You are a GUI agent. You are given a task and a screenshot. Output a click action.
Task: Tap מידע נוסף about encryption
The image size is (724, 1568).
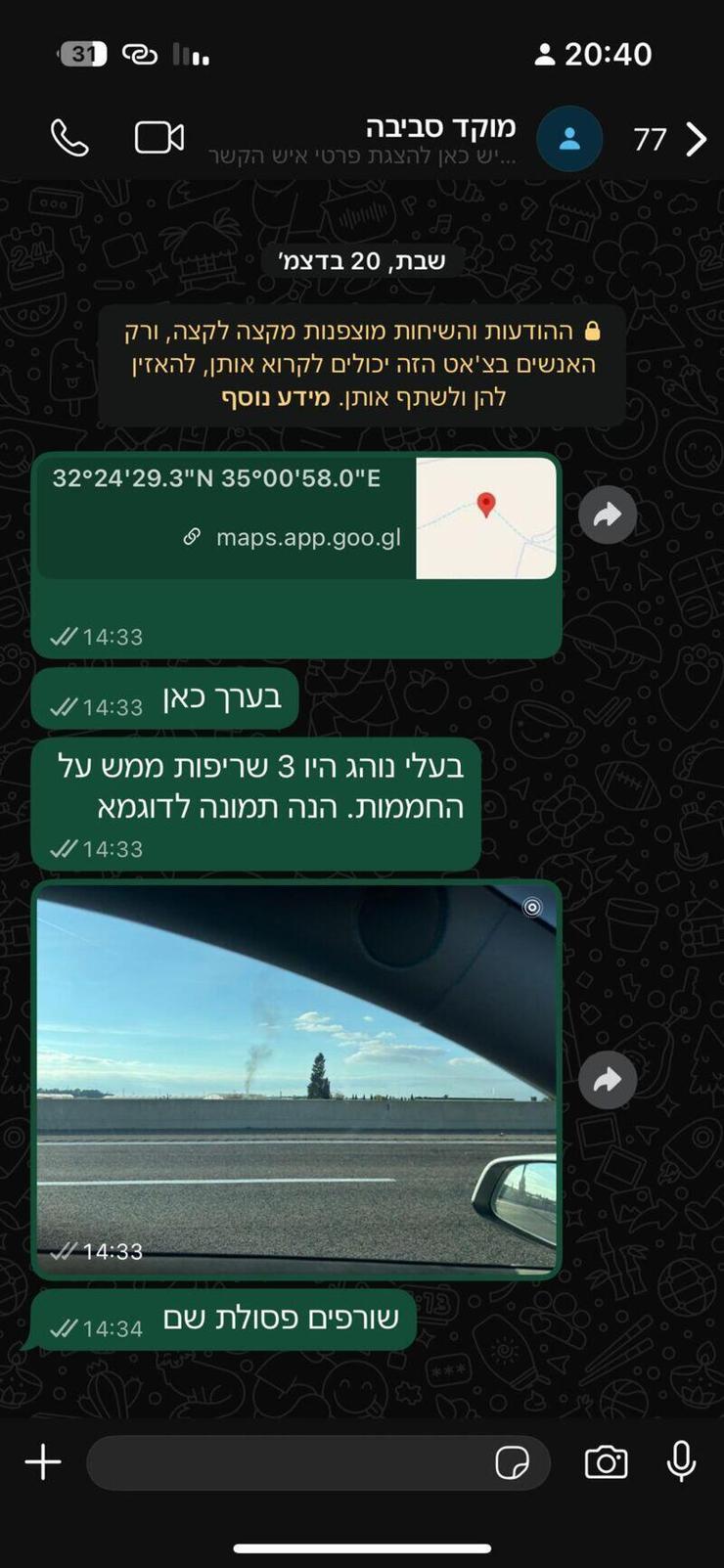[x=276, y=397]
